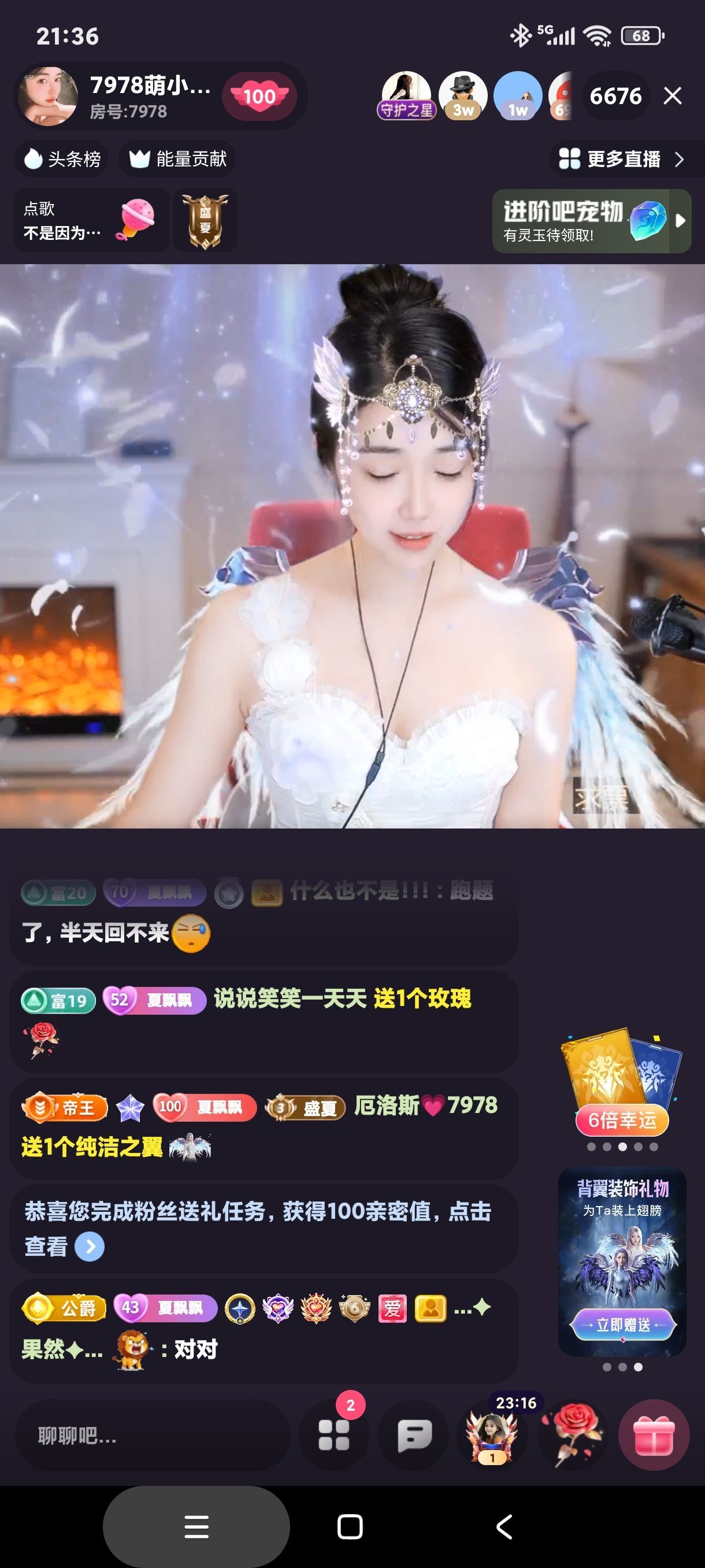The width and height of the screenshot is (705, 1568).
Task: Open the 点歌 song request card
Action: [90, 220]
